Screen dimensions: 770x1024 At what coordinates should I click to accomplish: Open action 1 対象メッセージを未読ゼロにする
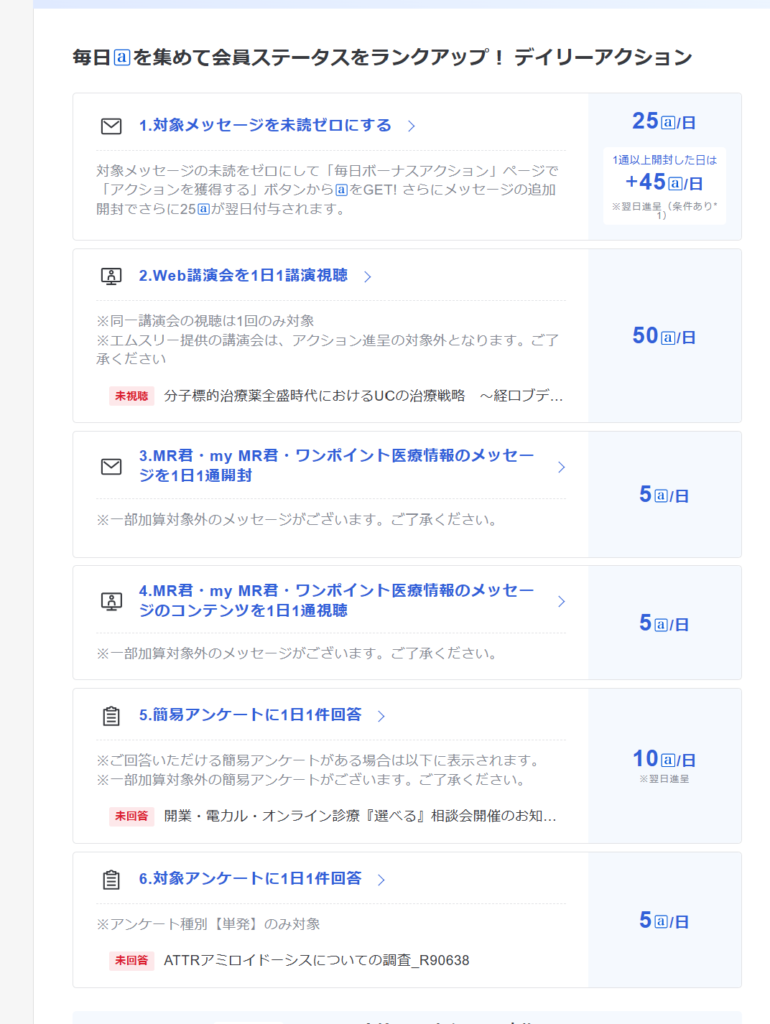(x=265, y=125)
